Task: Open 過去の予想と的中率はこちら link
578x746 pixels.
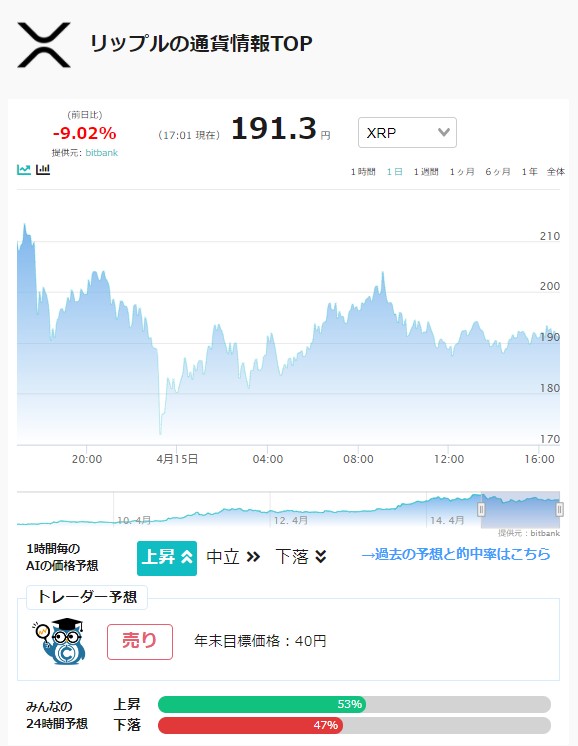Action: [x=456, y=554]
